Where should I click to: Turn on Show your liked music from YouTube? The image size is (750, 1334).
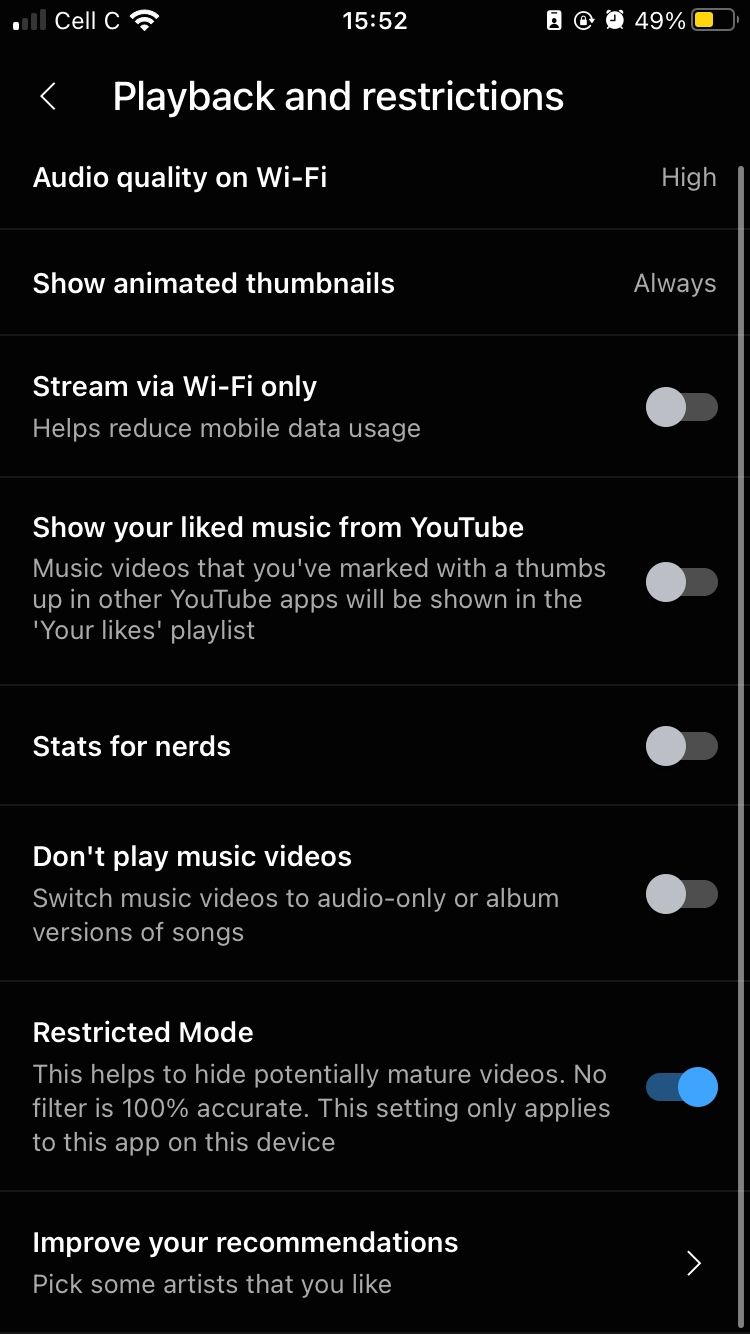click(x=681, y=582)
